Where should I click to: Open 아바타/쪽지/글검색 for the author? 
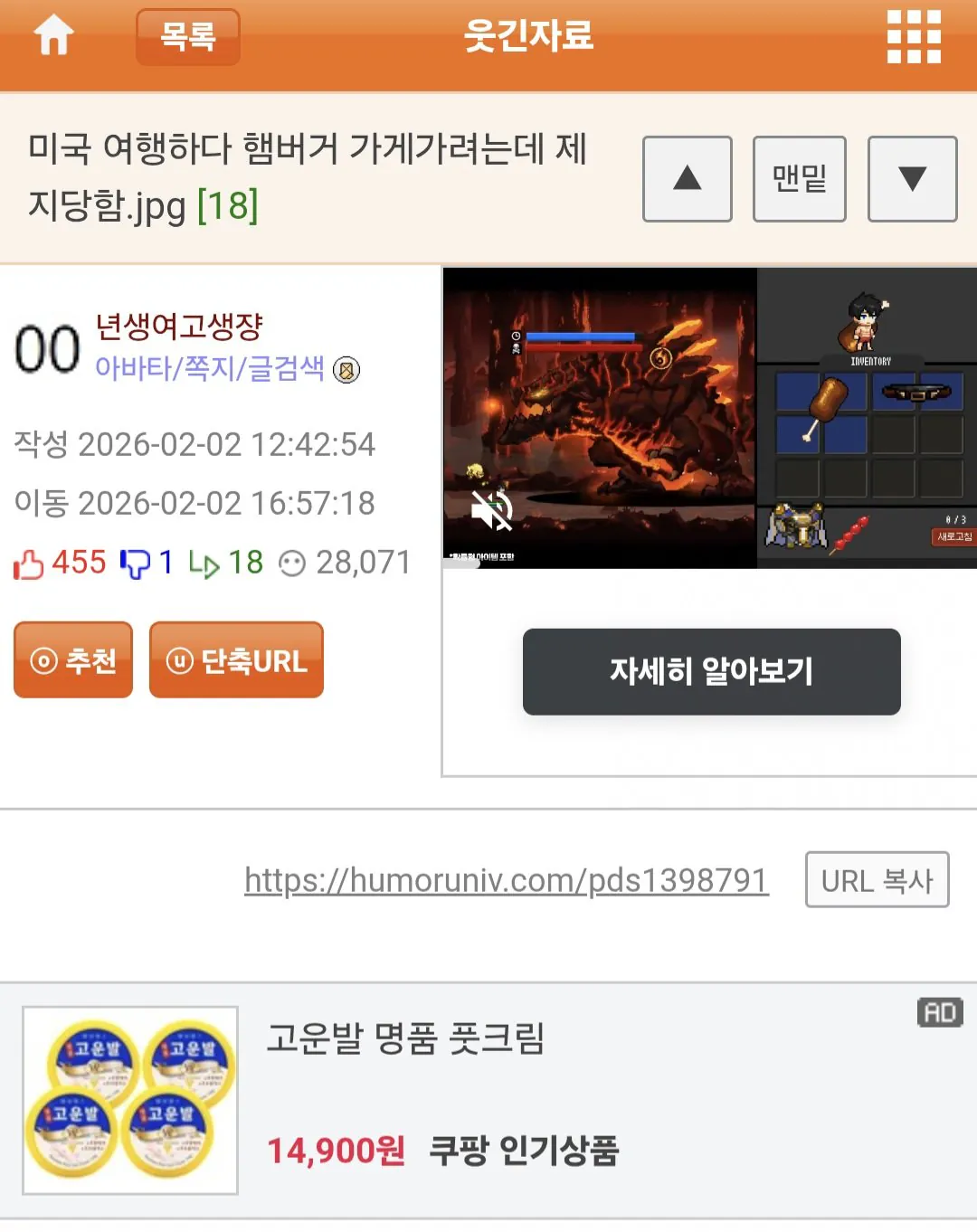point(209,368)
